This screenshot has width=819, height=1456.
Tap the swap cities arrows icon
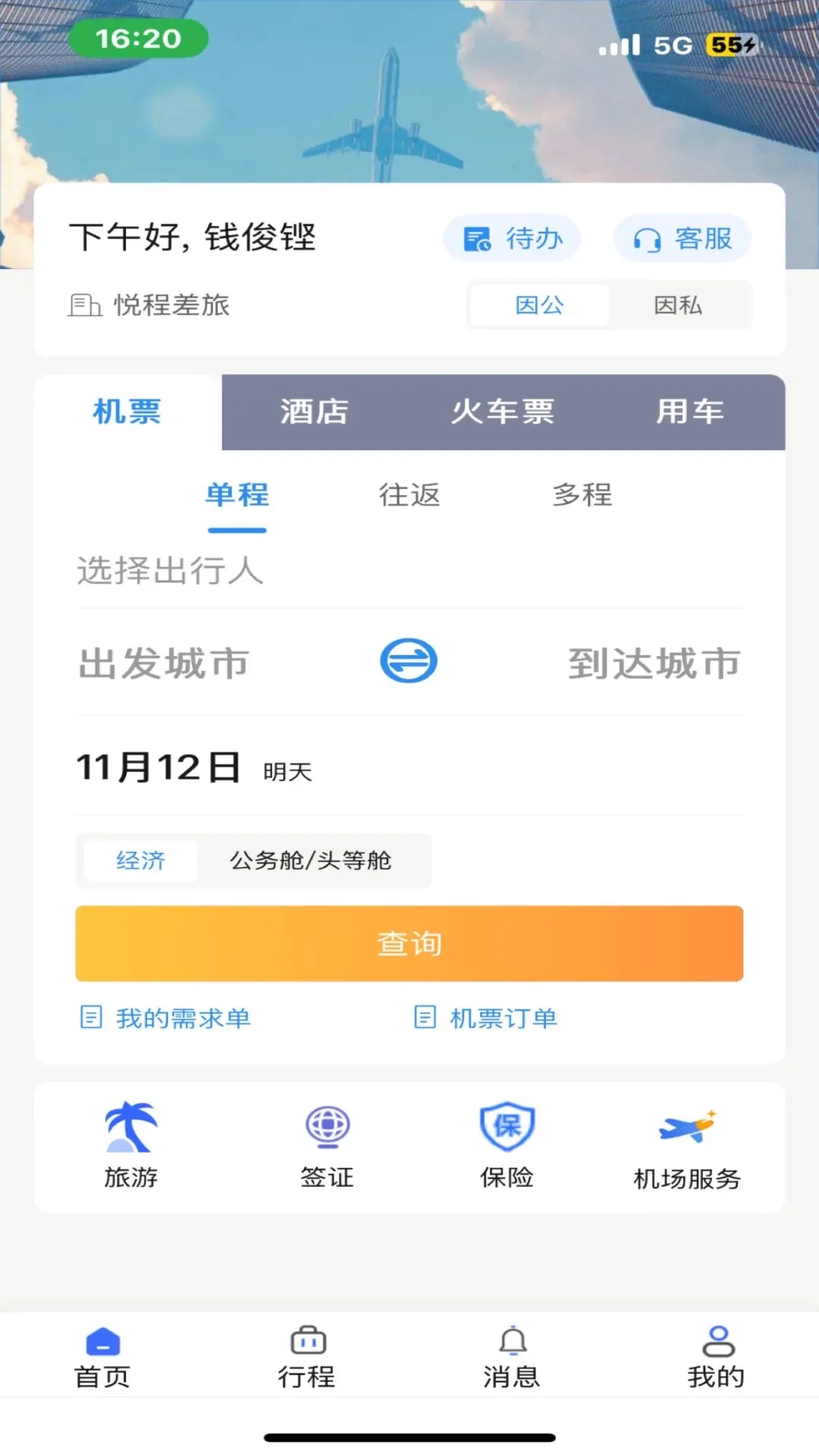(x=408, y=660)
